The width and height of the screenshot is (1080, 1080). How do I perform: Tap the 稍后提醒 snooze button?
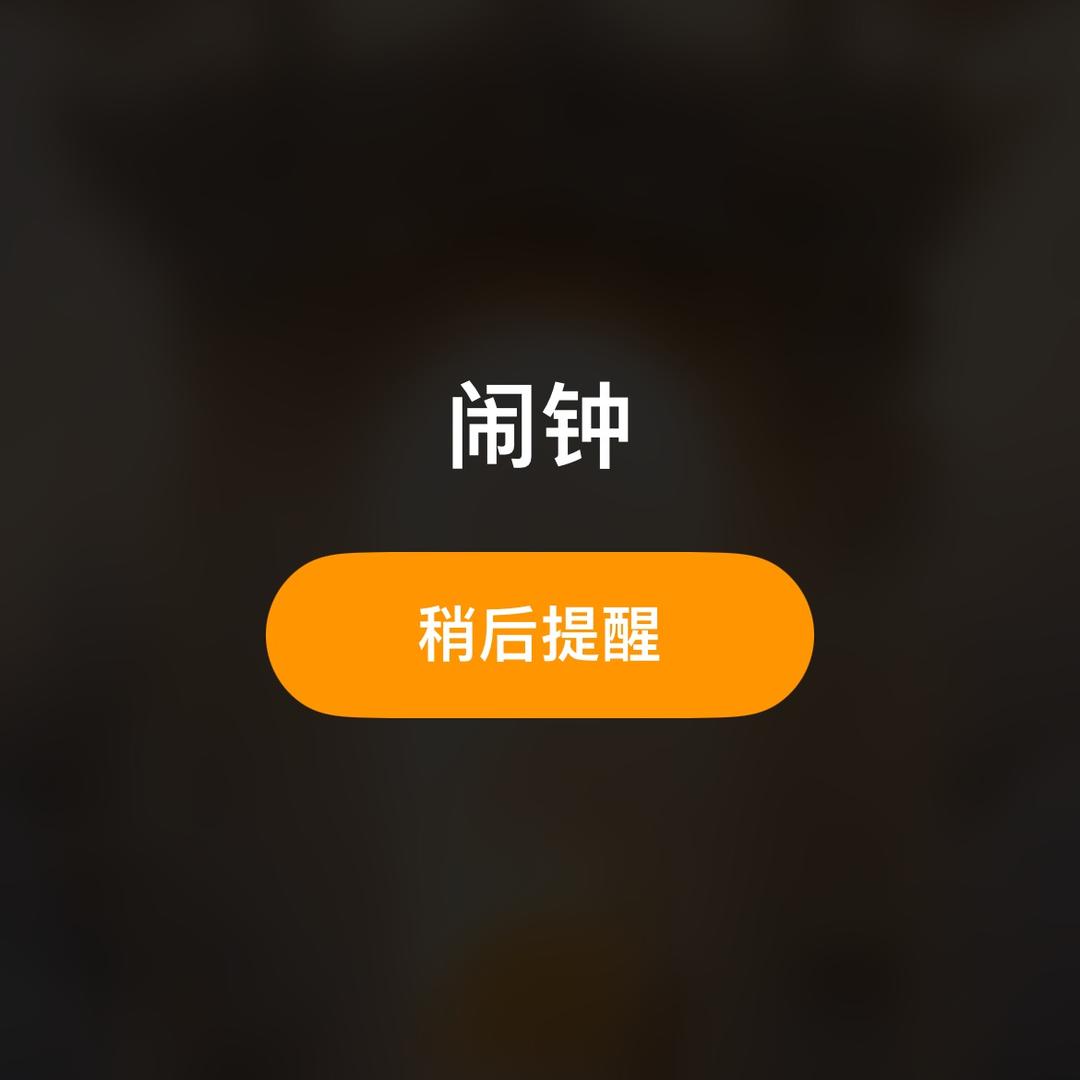click(540, 634)
